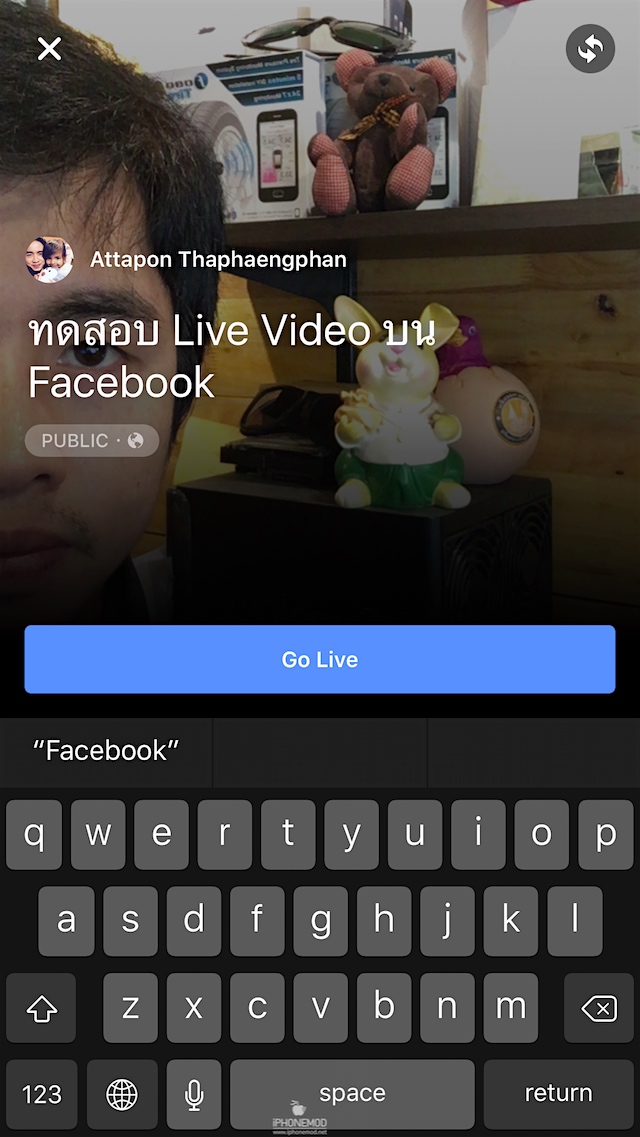The width and height of the screenshot is (640, 1137).
Task: Edit the live video description text
Action: [x=242, y=357]
